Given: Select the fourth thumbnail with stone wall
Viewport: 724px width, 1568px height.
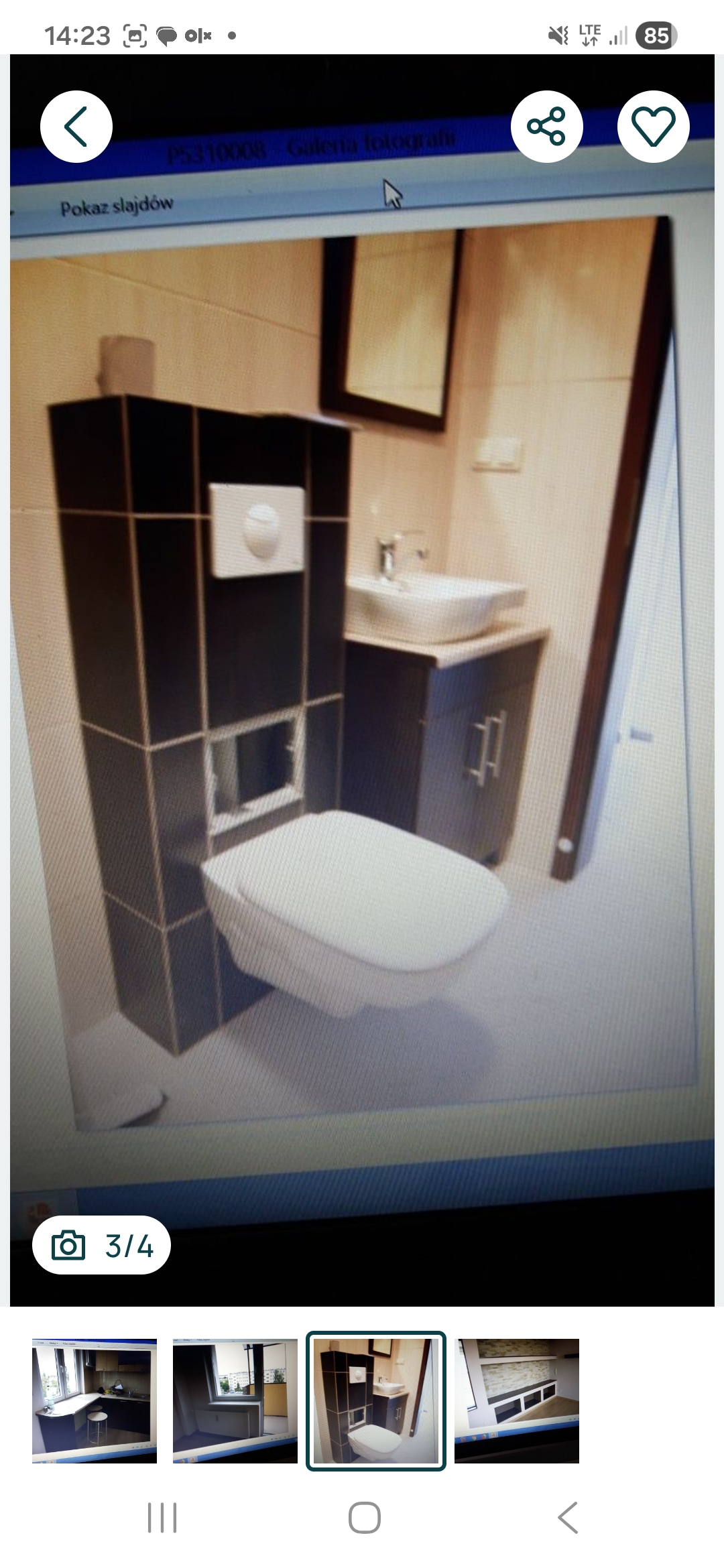Looking at the screenshot, I should pyautogui.click(x=517, y=1400).
